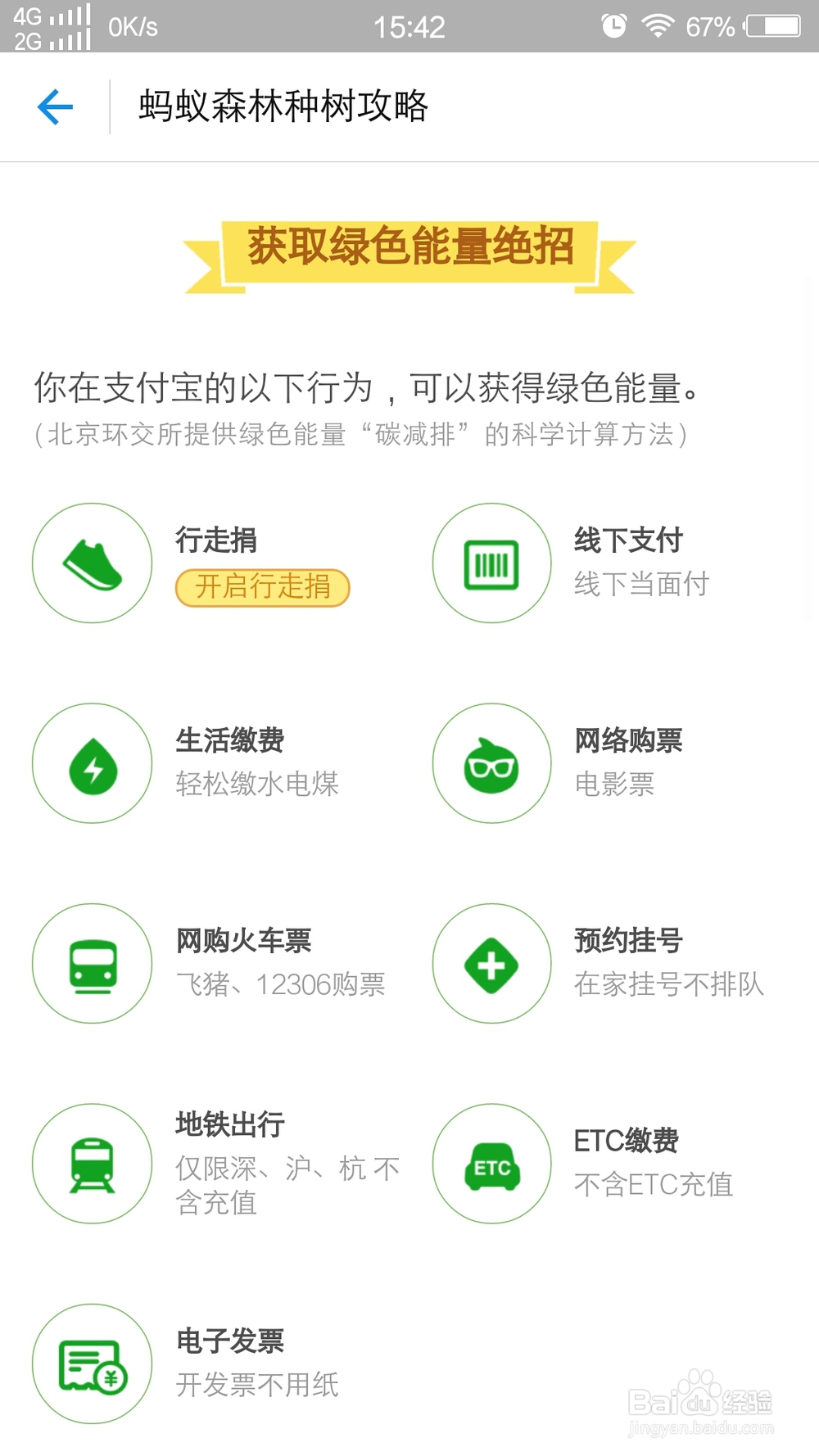Viewport: 819px width, 1456px height.
Task: Select the 地铁出行 metro train icon
Action: [x=92, y=1164]
